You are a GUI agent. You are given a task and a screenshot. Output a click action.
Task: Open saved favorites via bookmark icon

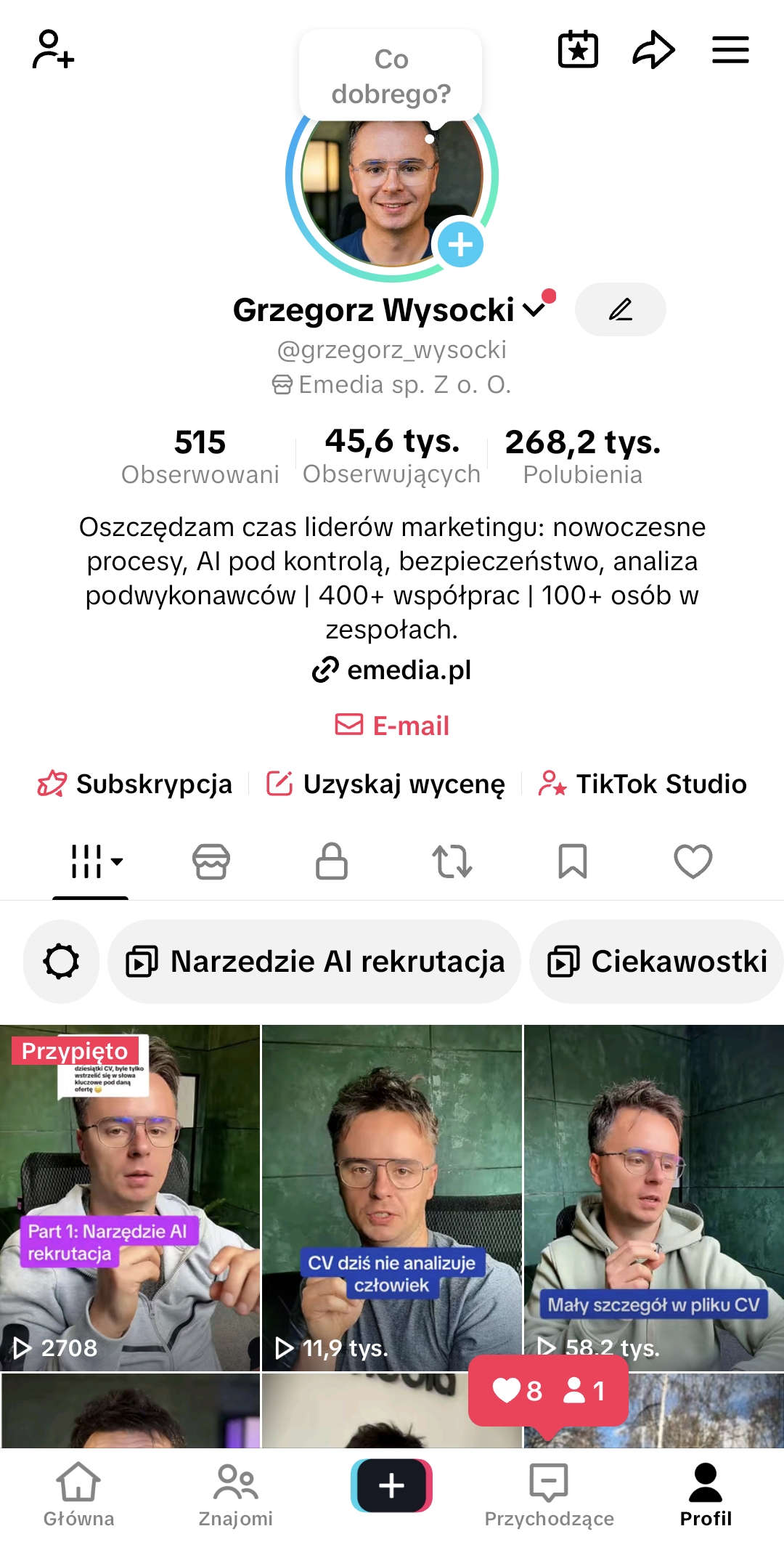[573, 861]
